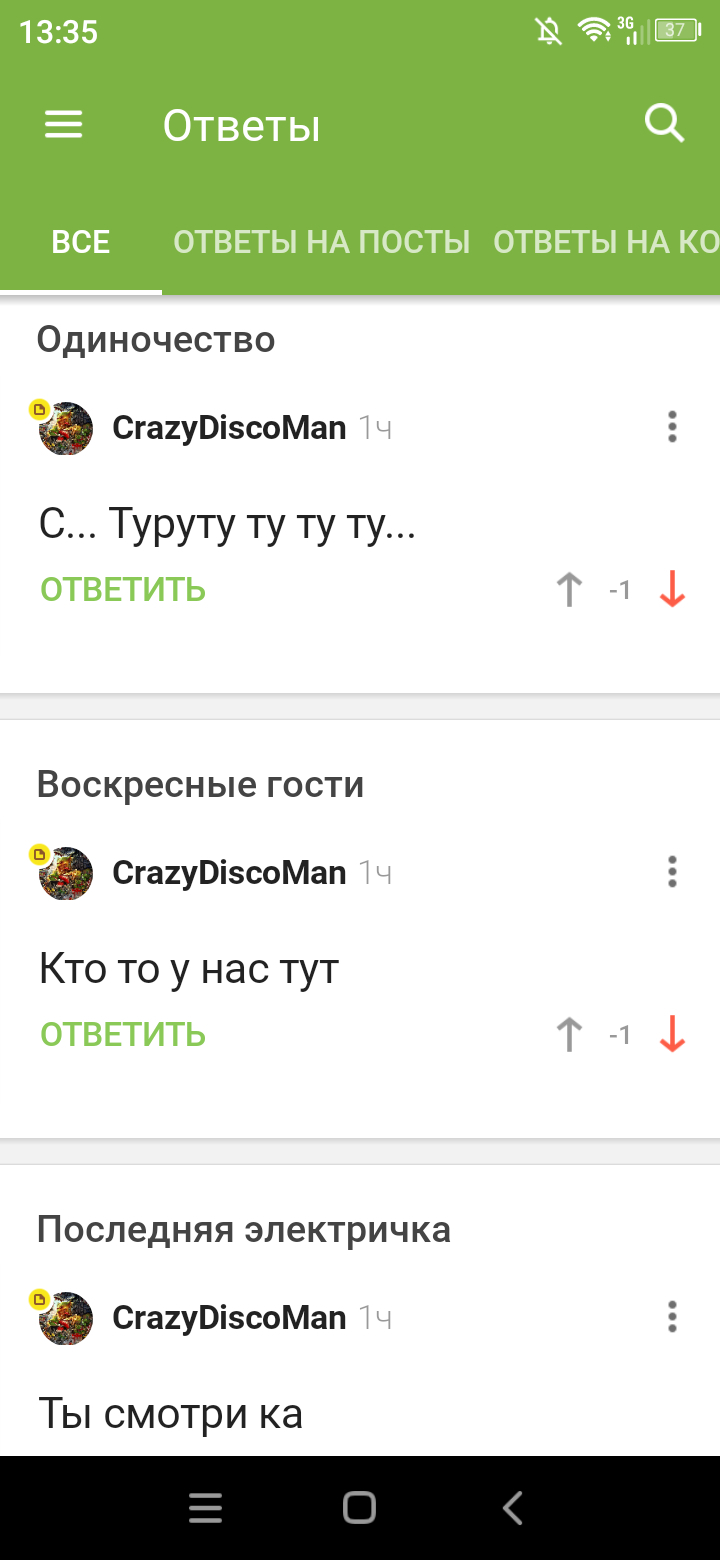Open CrazyDiscoMan's profile from the Одиночество reply
The width and height of the screenshot is (720, 1560).
[228, 428]
